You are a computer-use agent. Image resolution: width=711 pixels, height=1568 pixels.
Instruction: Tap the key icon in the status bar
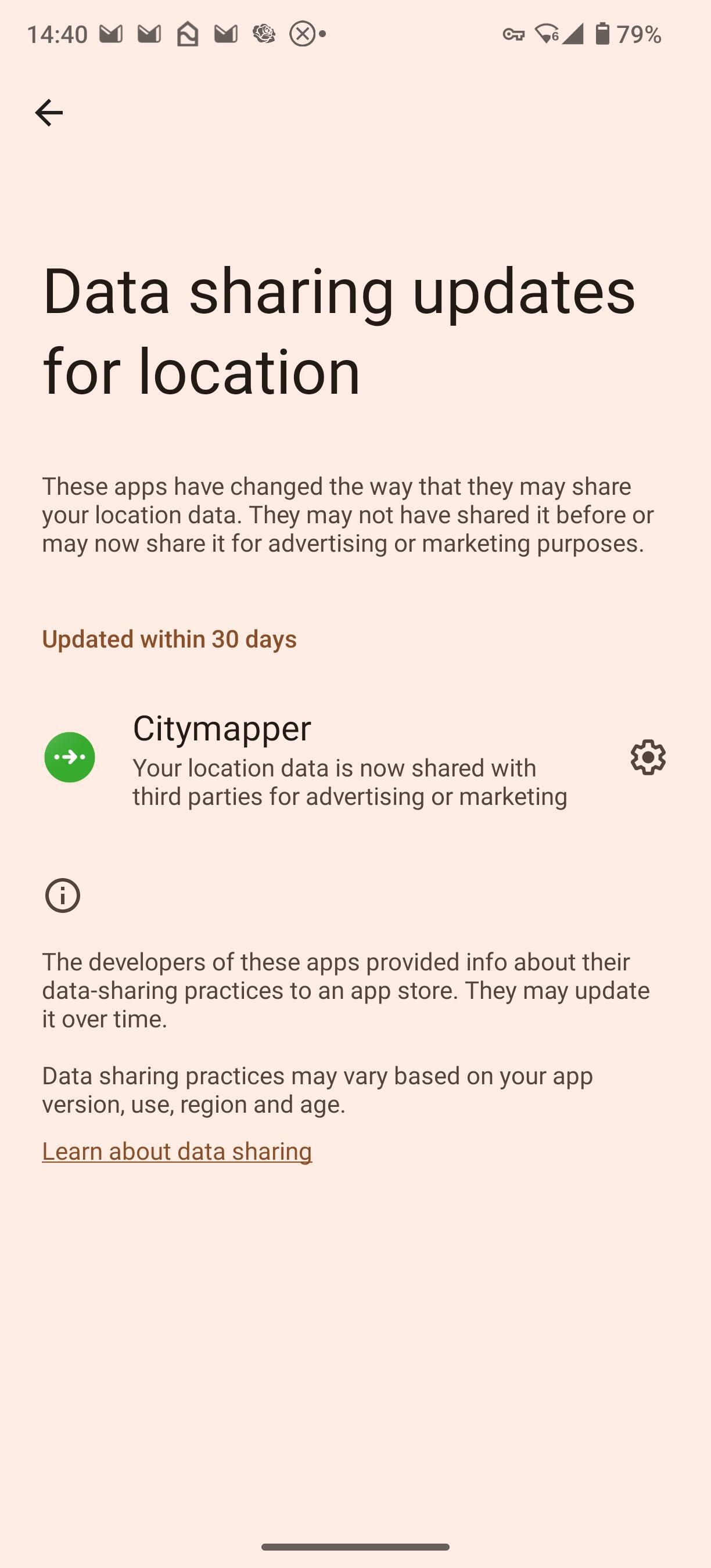[513, 35]
